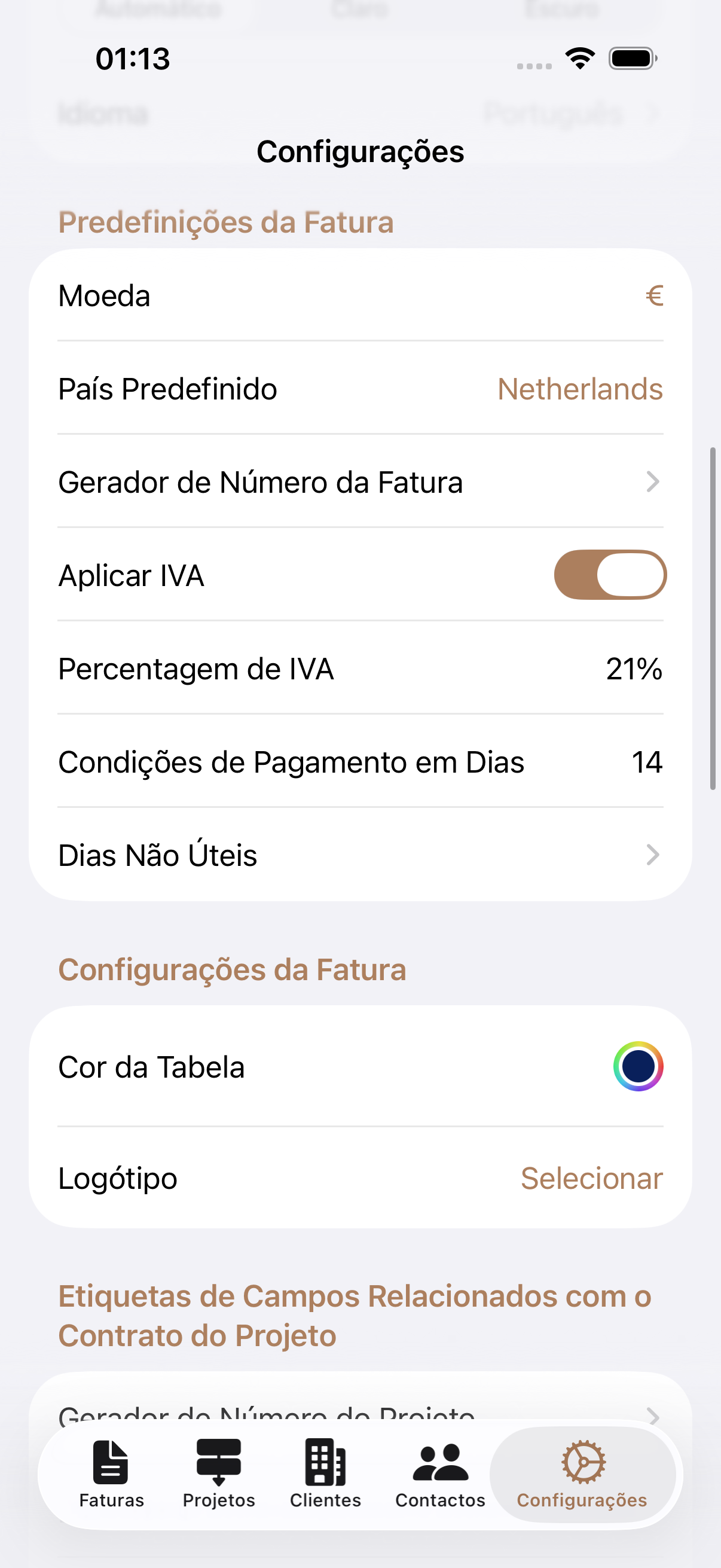Screen dimensions: 721x1568
Task: Expand Dias Não Úteis settings
Action: [360, 855]
